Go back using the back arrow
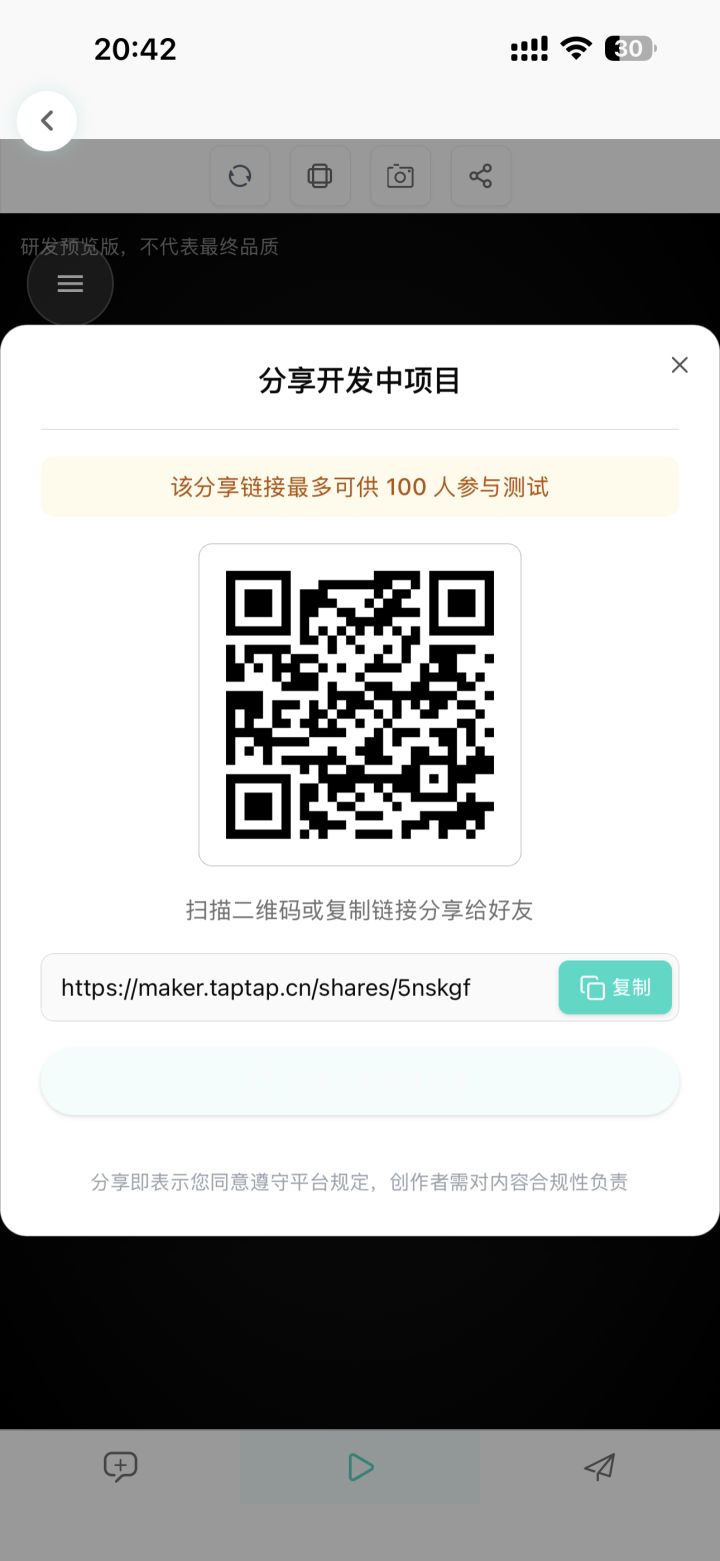720x1561 pixels. coord(47,120)
